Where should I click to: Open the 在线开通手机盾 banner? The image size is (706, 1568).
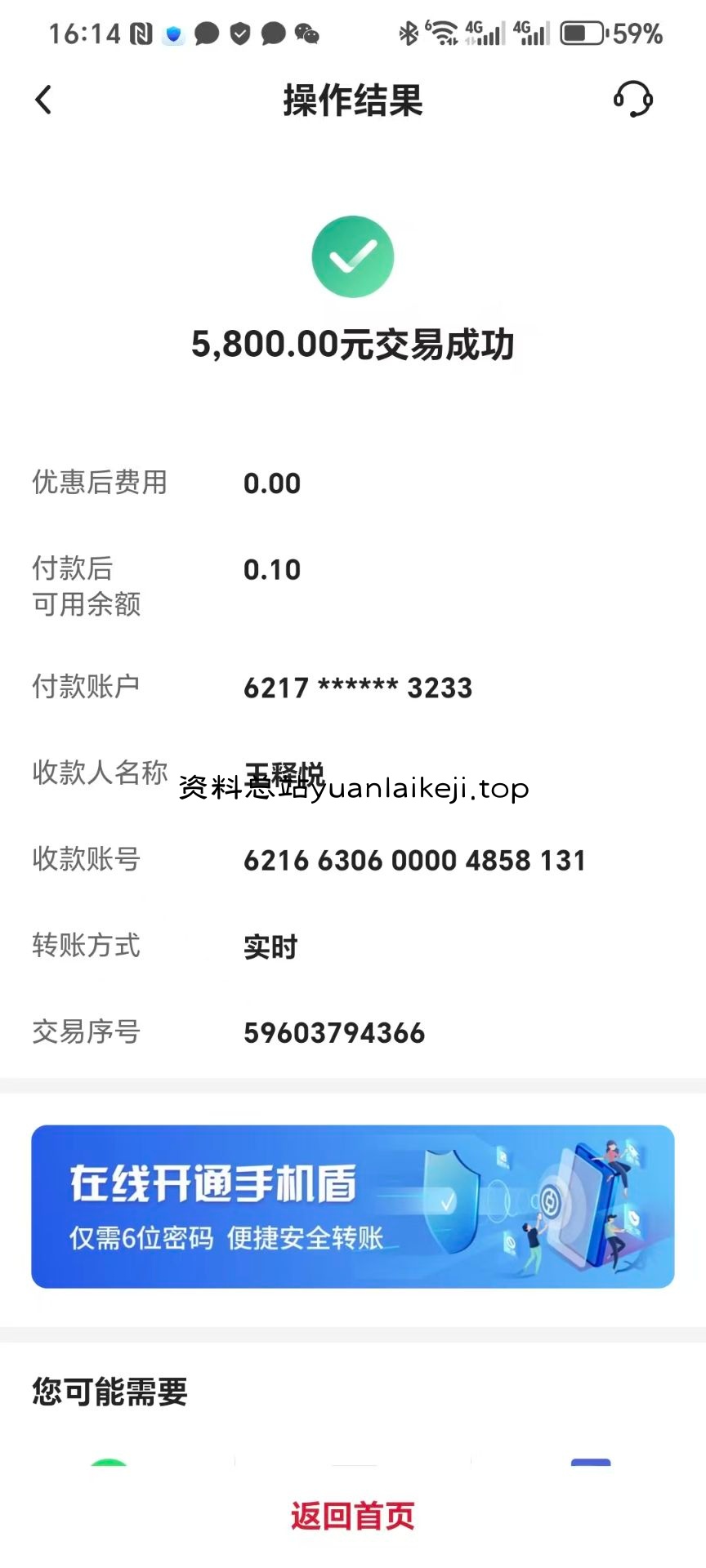click(353, 1206)
